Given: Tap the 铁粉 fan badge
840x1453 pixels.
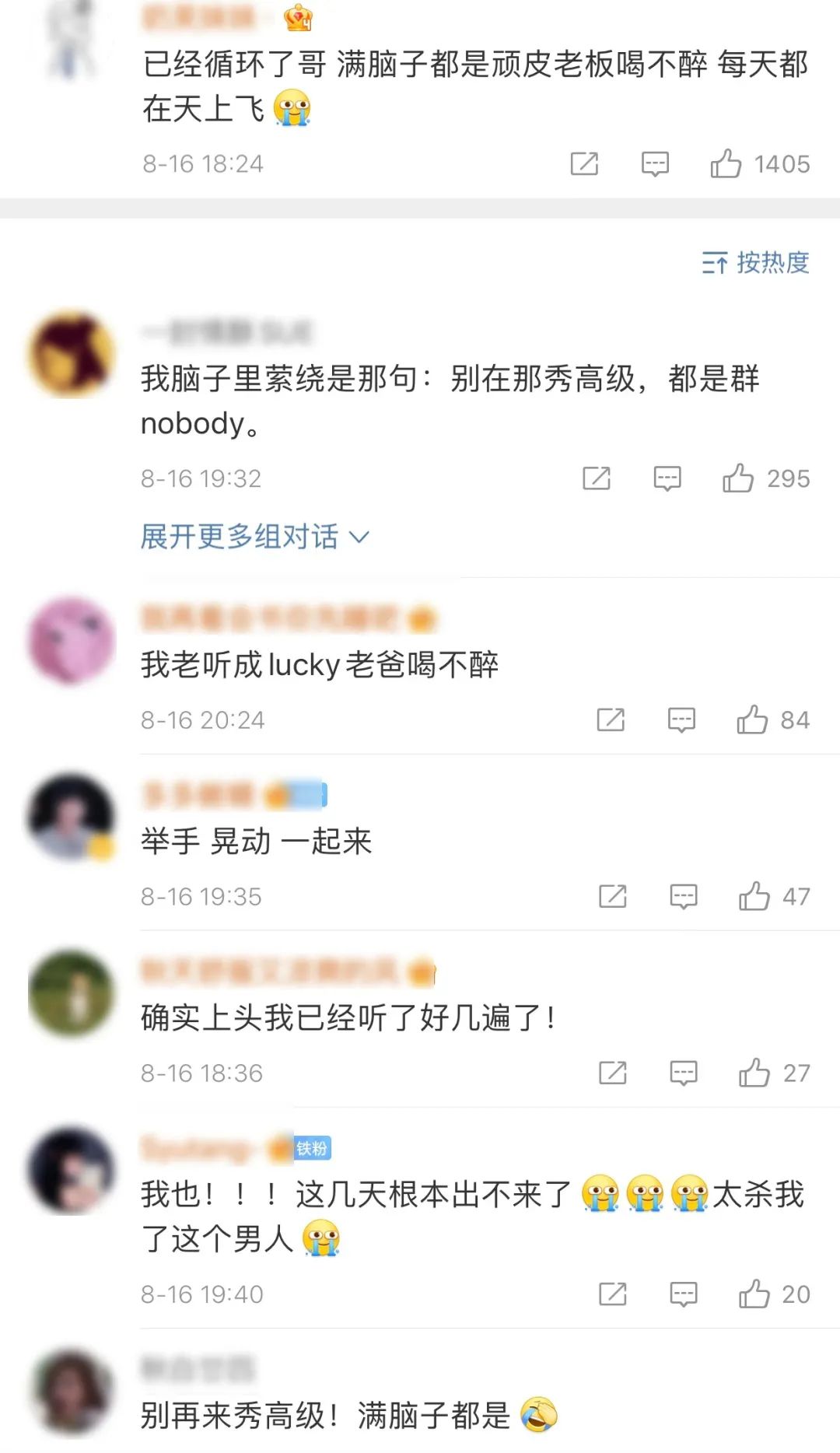Looking at the screenshot, I should coord(314,1148).
